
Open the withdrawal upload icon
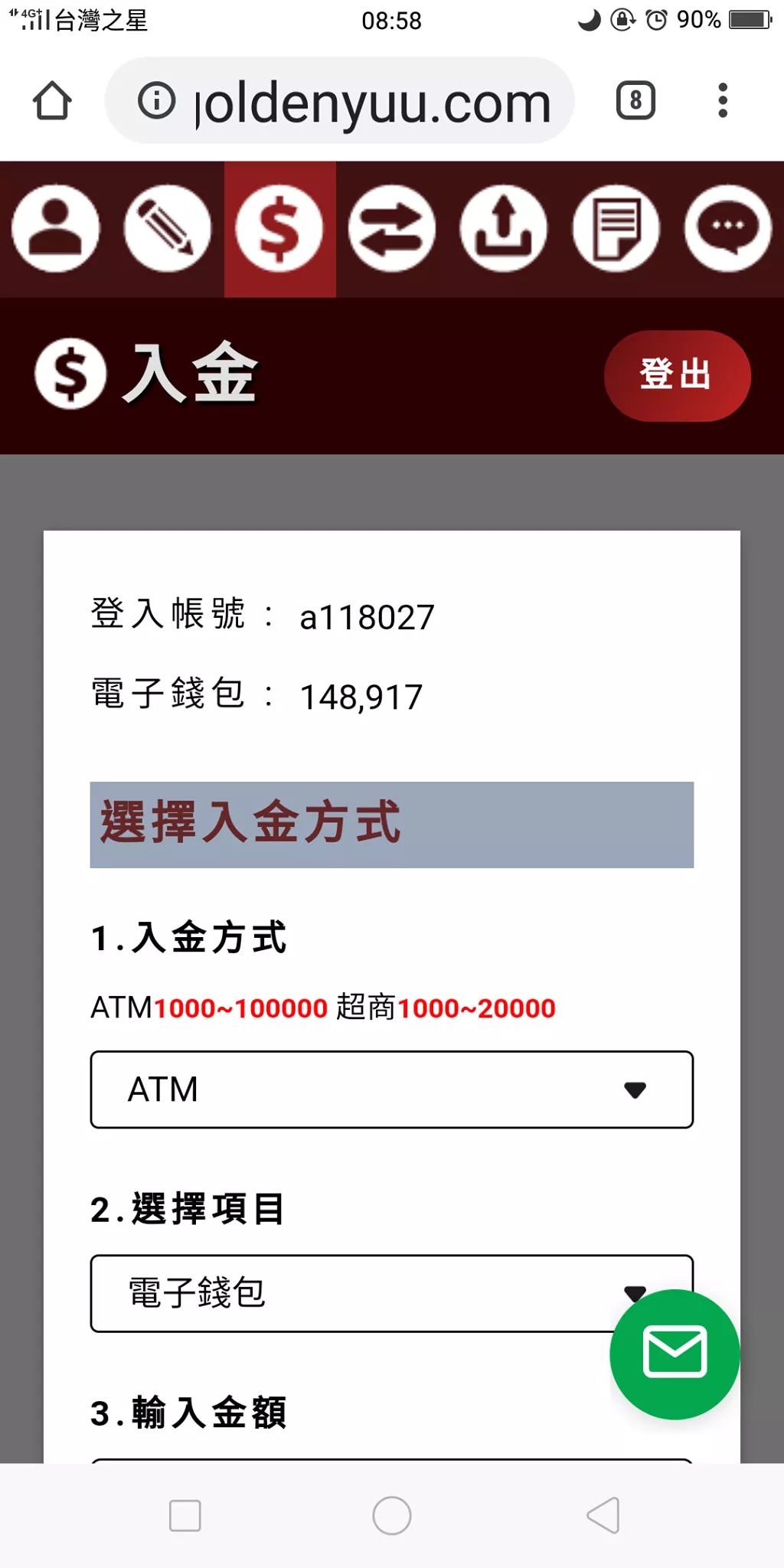[504, 228]
